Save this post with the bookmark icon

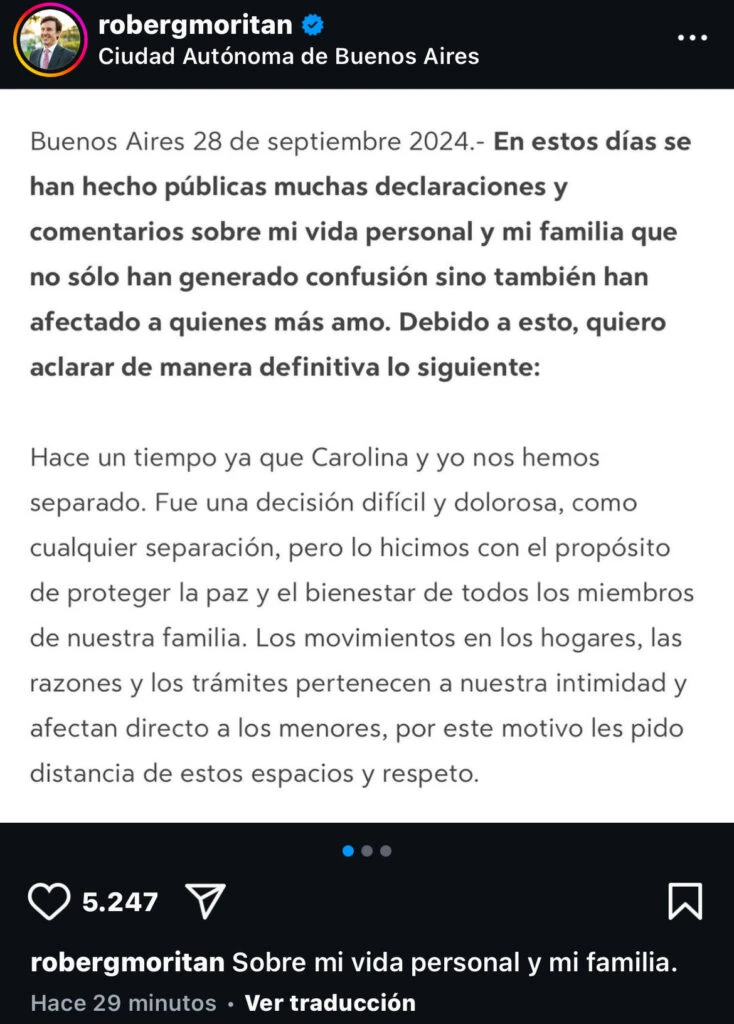click(x=685, y=901)
